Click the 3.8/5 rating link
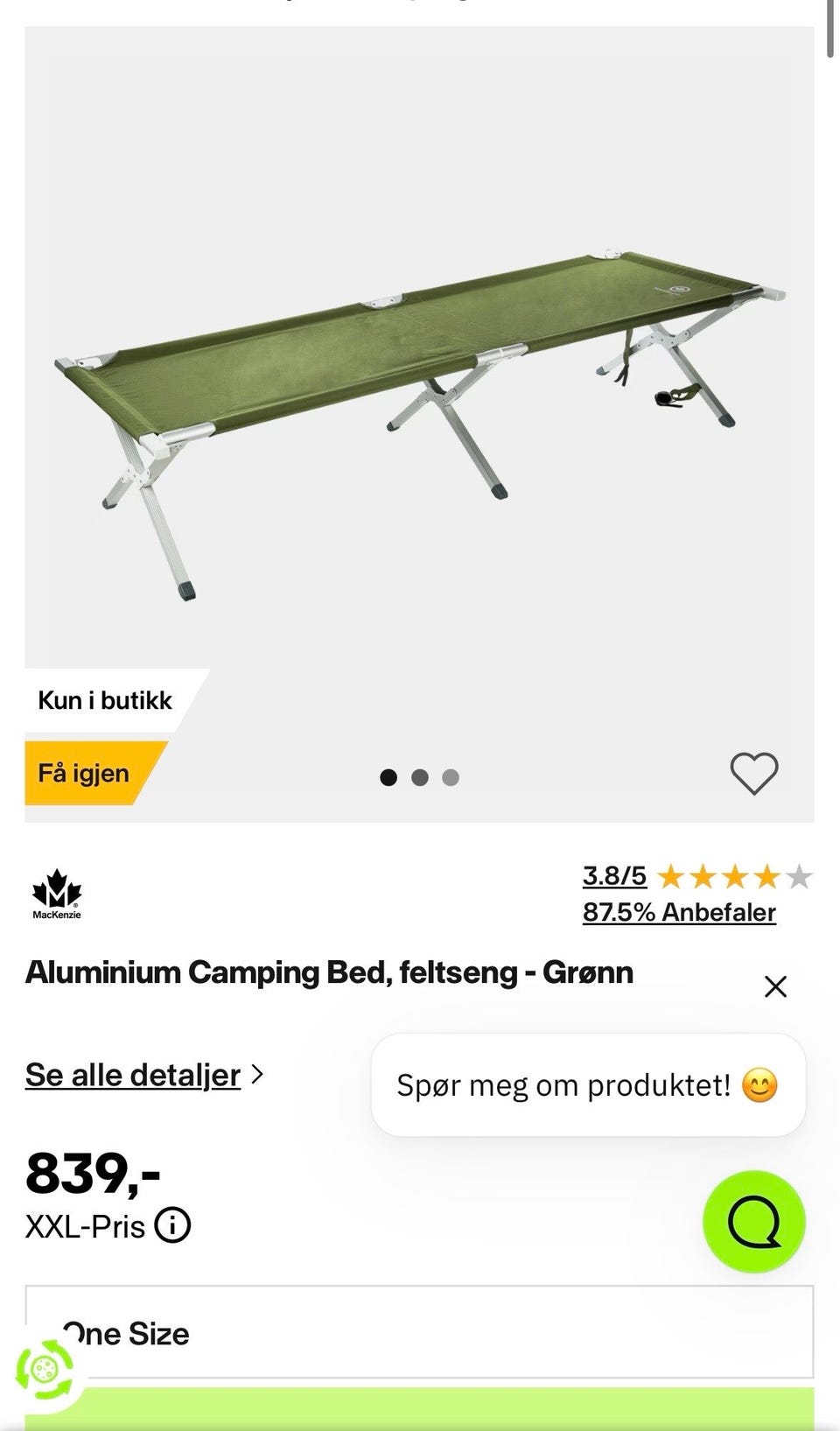840x1431 pixels. 611,873
